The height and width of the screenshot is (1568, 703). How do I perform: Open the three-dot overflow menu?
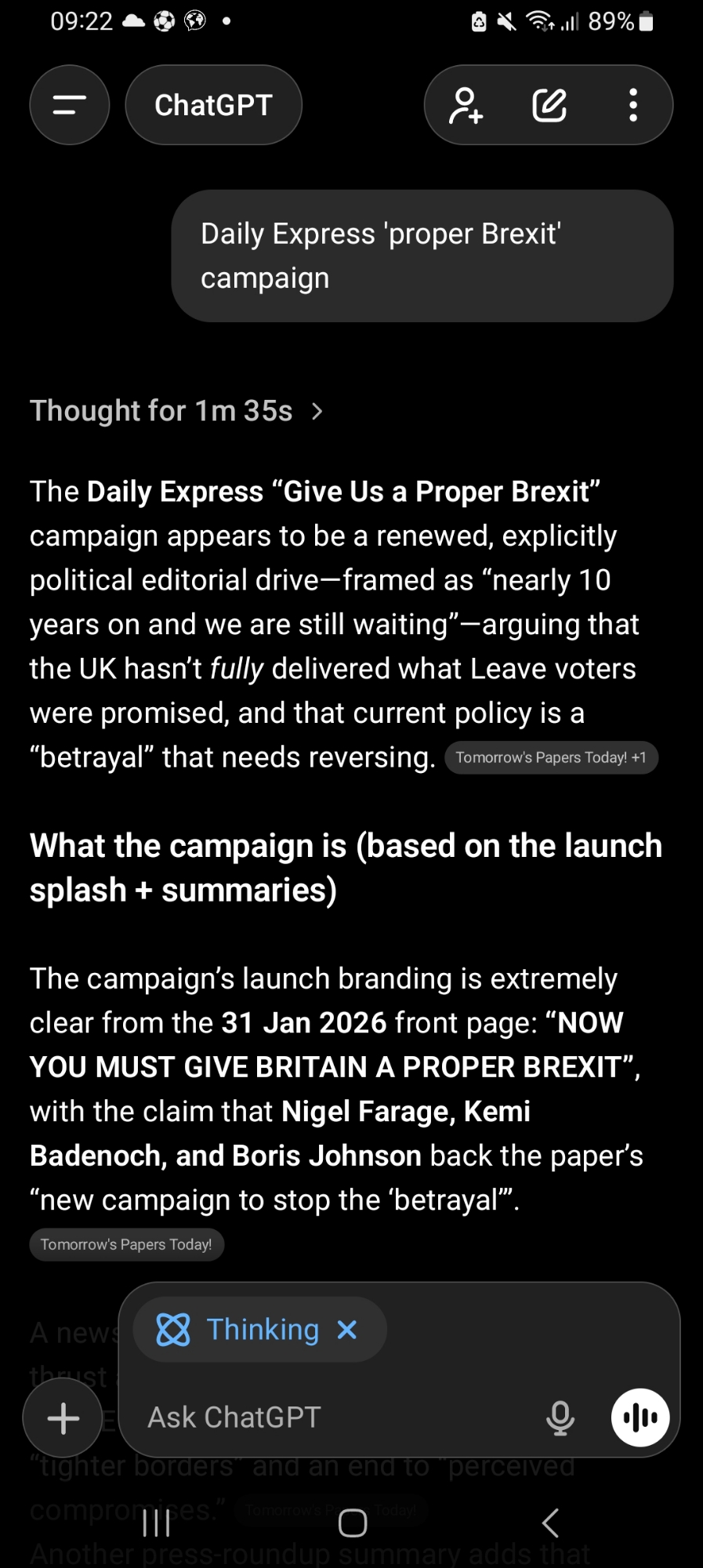point(633,105)
